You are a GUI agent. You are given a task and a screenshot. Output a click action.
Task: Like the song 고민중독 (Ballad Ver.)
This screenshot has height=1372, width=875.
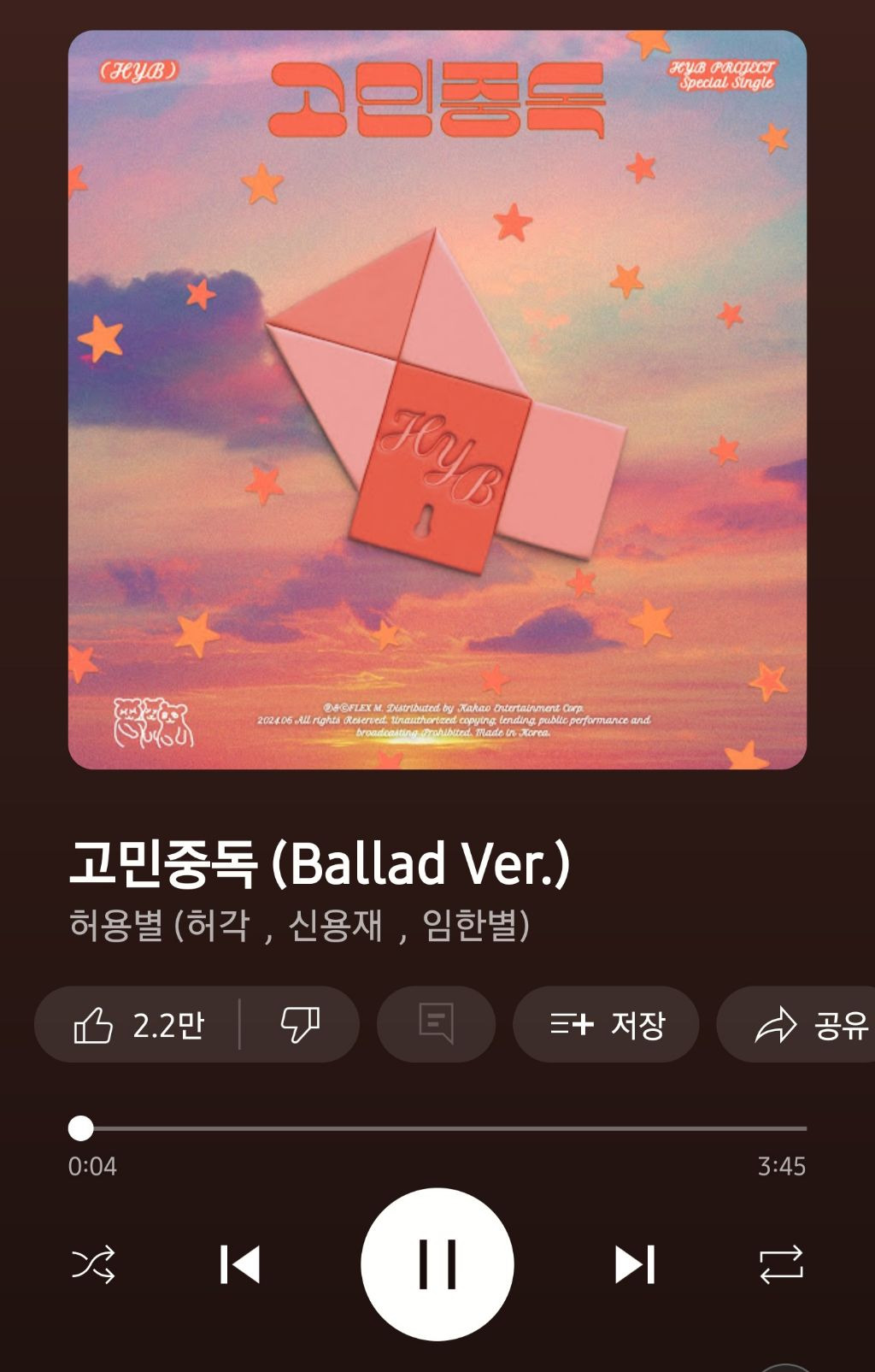[x=137, y=1024]
